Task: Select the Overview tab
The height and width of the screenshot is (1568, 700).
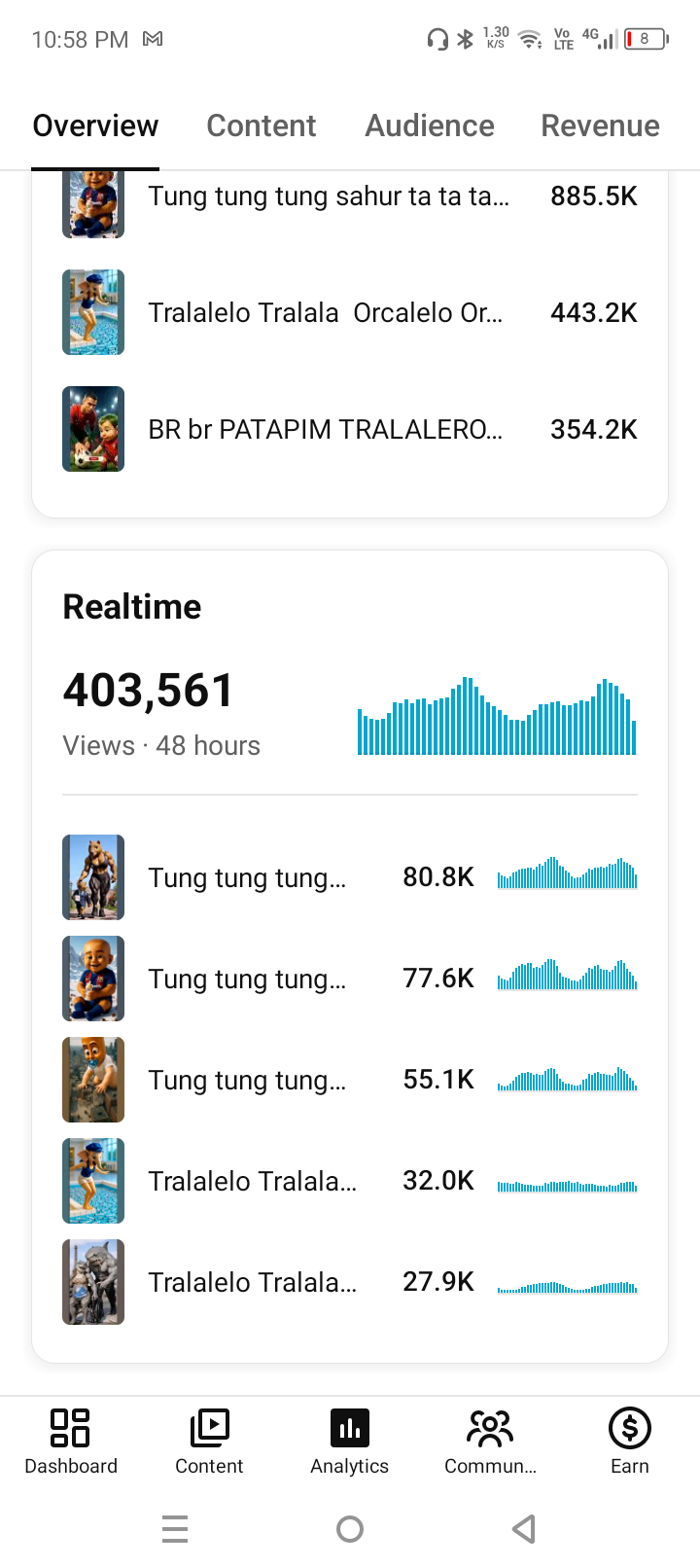Action: coord(95,125)
